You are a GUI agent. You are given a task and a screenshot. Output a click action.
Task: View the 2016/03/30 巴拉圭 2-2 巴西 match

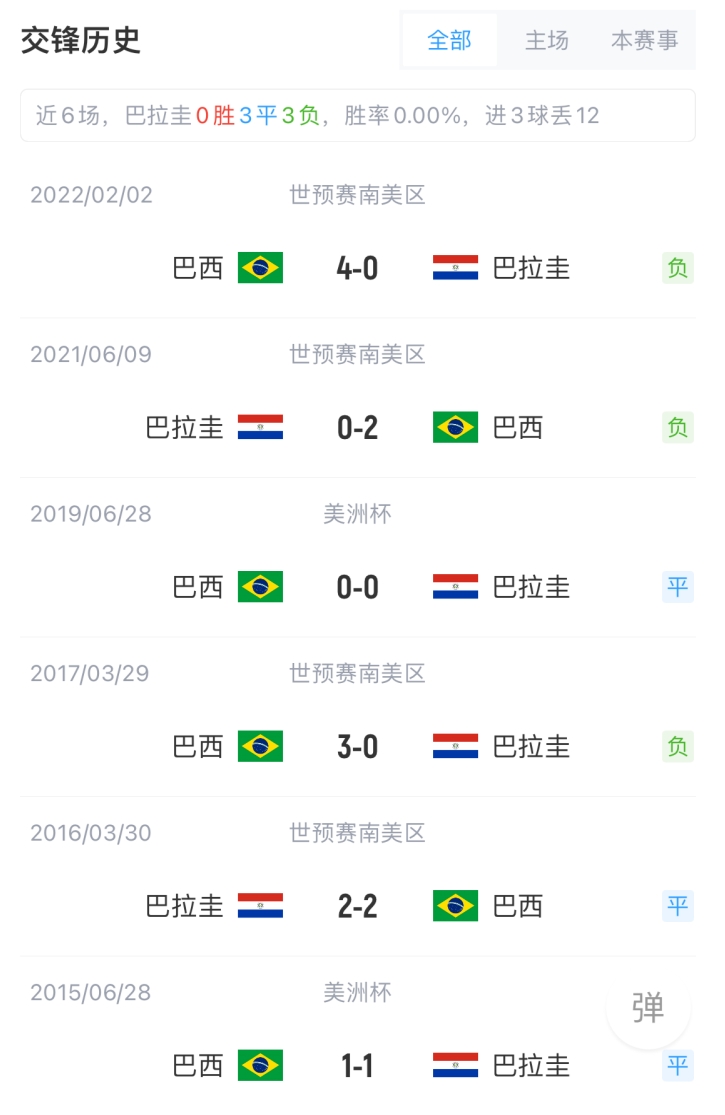click(357, 906)
